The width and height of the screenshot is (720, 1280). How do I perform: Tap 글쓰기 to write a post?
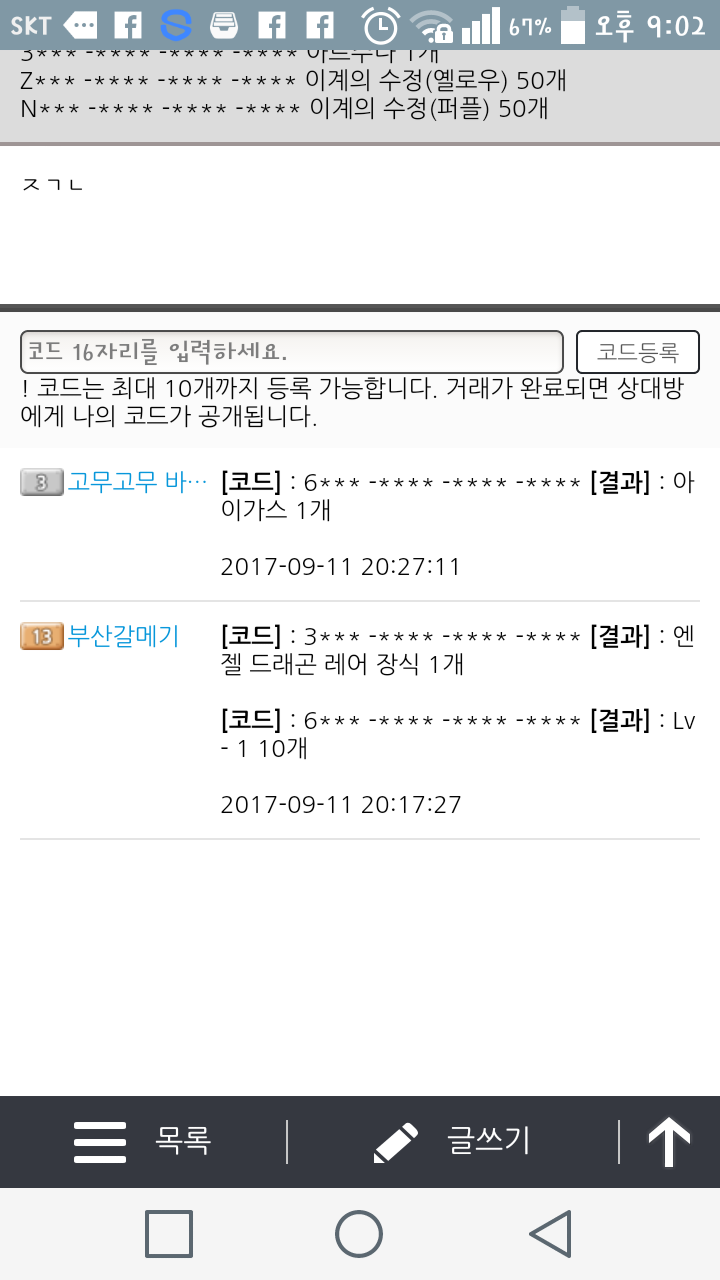click(x=452, y=1141)
